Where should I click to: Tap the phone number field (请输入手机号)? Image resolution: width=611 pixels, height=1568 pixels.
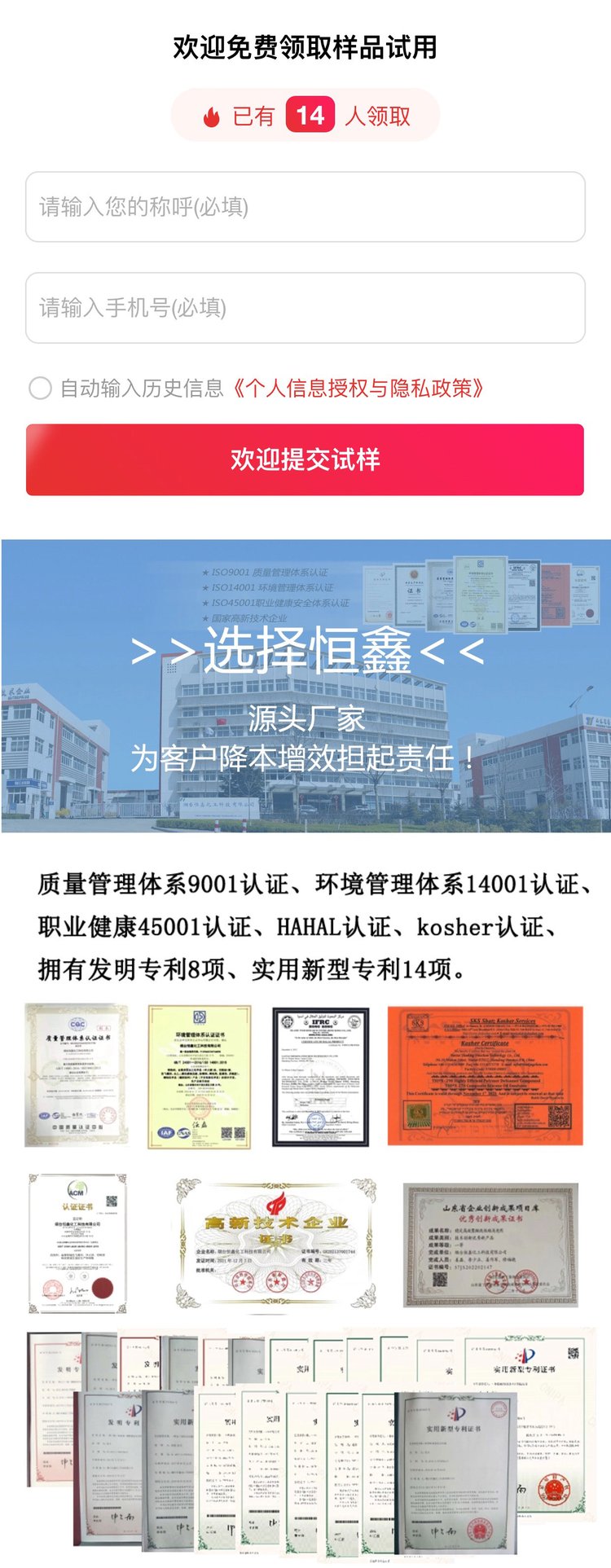pyautogui.click(x=305, y=308)
